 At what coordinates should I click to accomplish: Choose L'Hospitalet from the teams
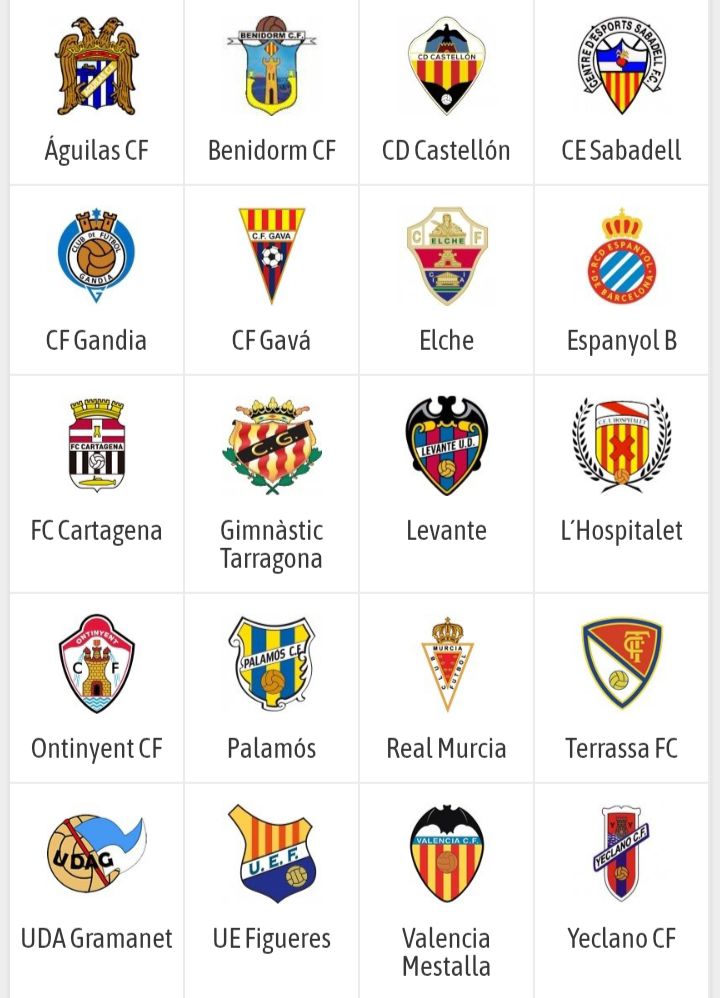coord(621,480)
